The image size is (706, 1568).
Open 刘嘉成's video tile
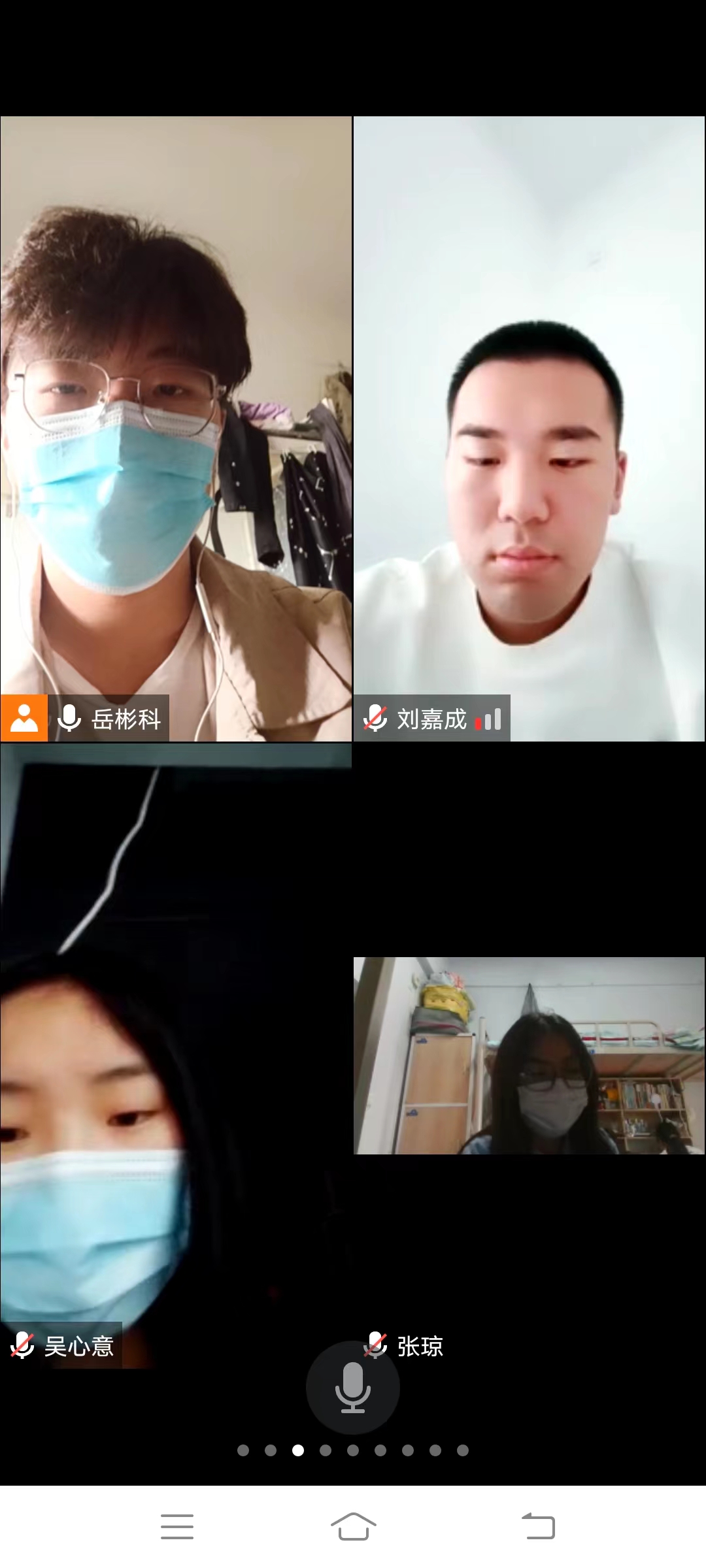point(529,428)
